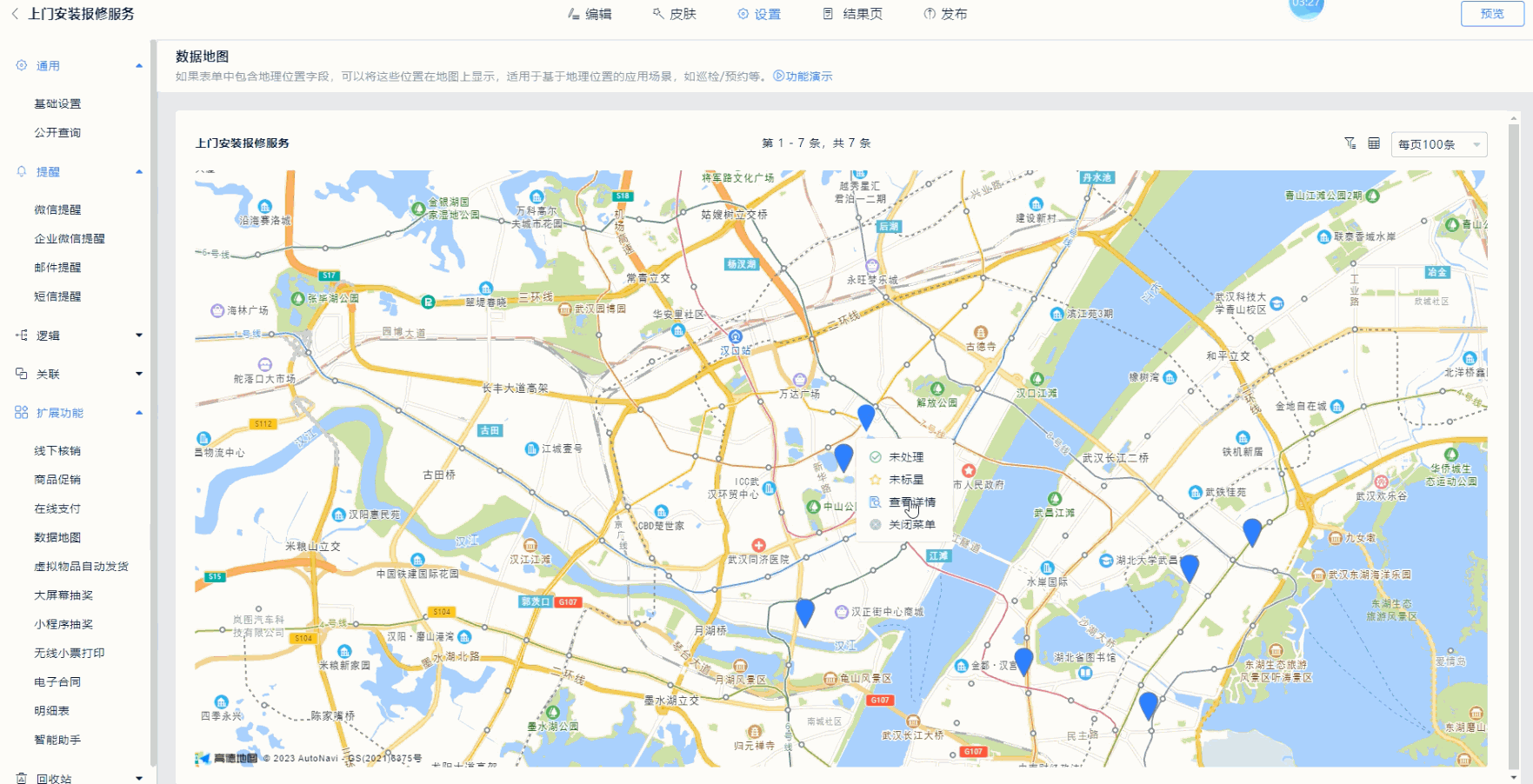
Task: Expand the 每页100条 dropdown
Action: (1438, 144)
